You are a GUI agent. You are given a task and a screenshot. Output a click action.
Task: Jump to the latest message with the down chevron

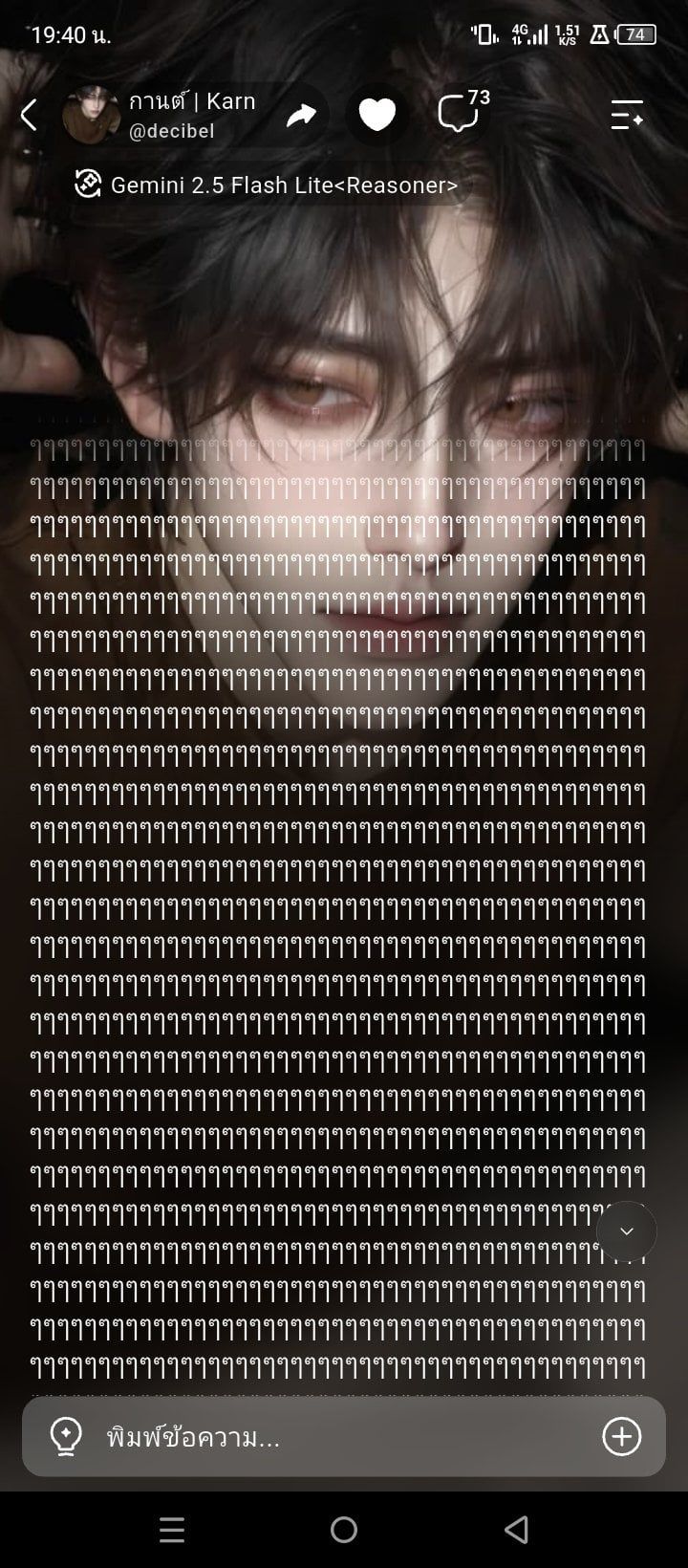point(627,1231)
